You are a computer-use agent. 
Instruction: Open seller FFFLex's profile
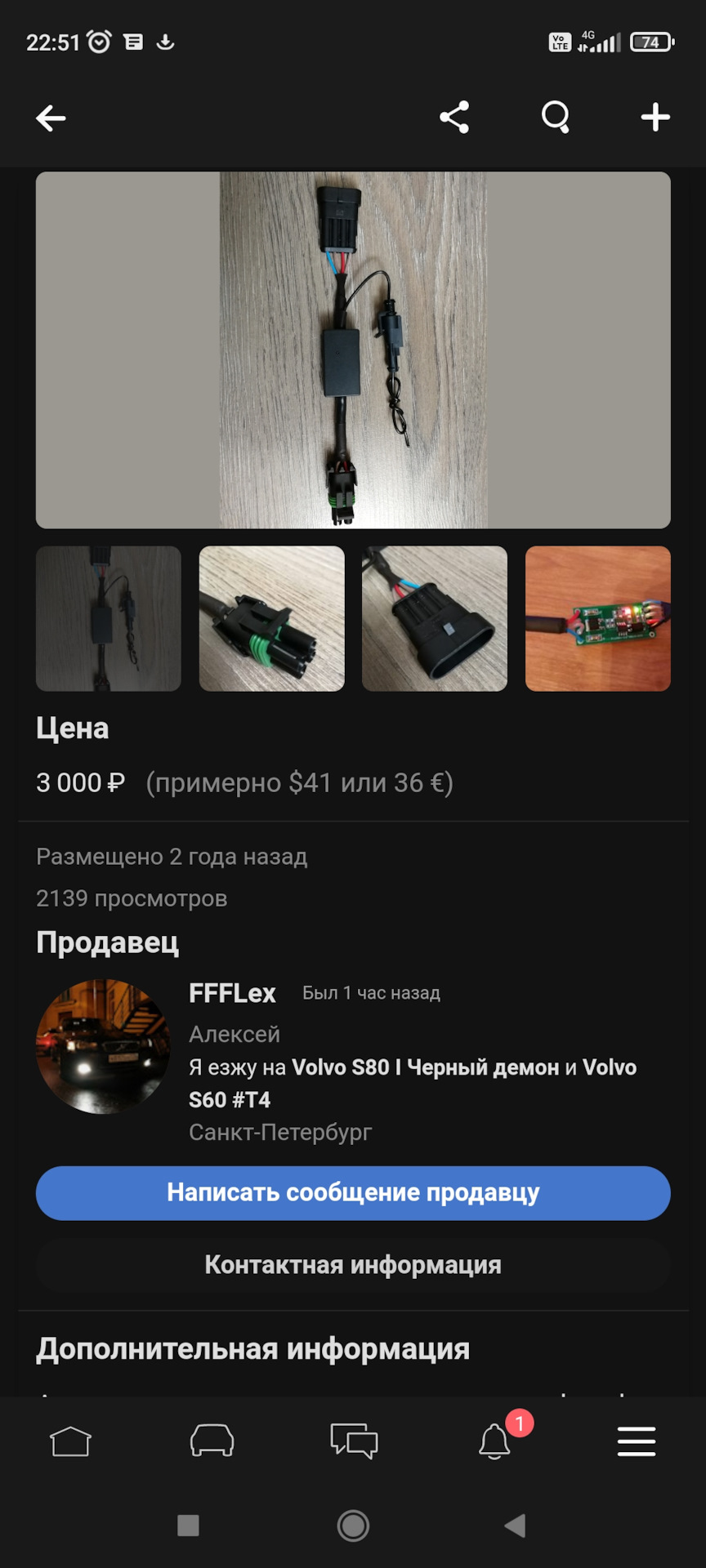click(x=232, y=993)
